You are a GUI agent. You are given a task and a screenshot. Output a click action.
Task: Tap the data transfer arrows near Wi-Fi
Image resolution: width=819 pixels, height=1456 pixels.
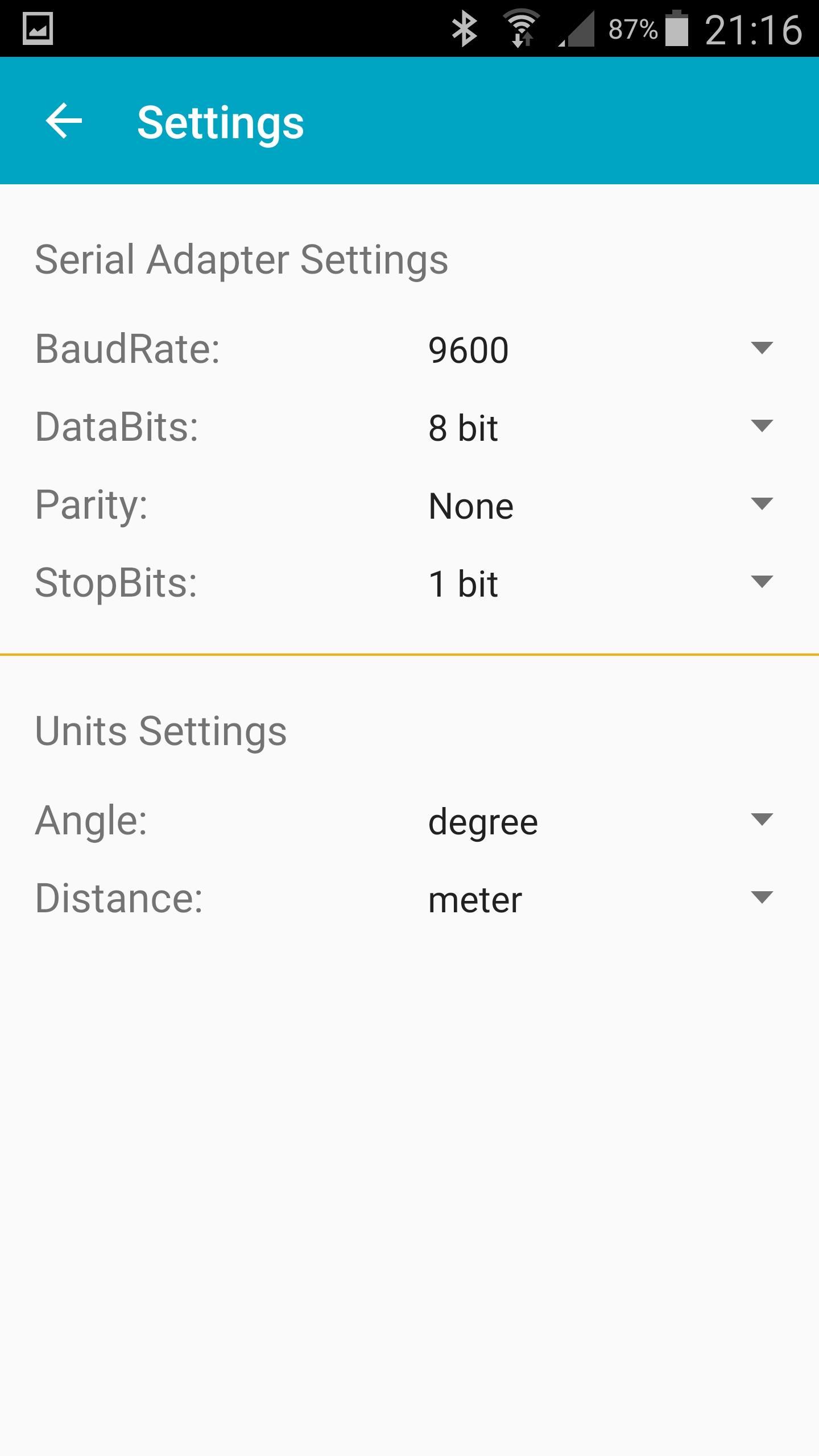(522, 41)
